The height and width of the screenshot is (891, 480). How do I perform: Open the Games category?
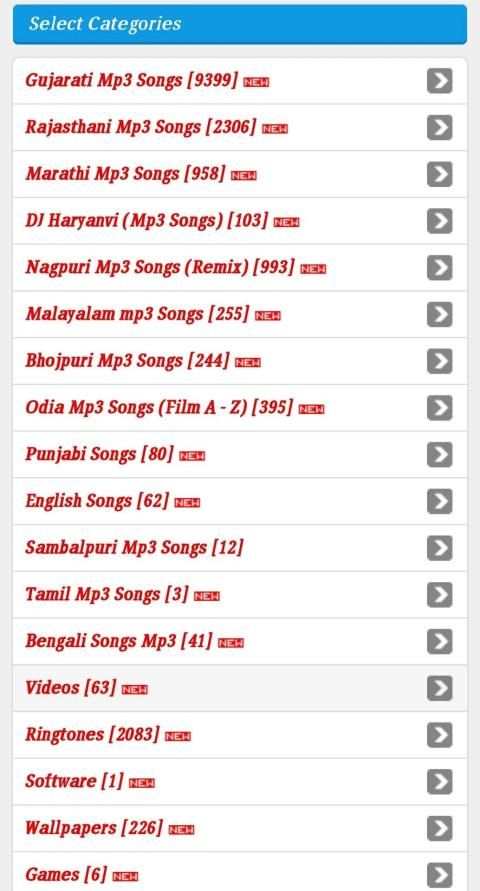(x=240, y=872)
